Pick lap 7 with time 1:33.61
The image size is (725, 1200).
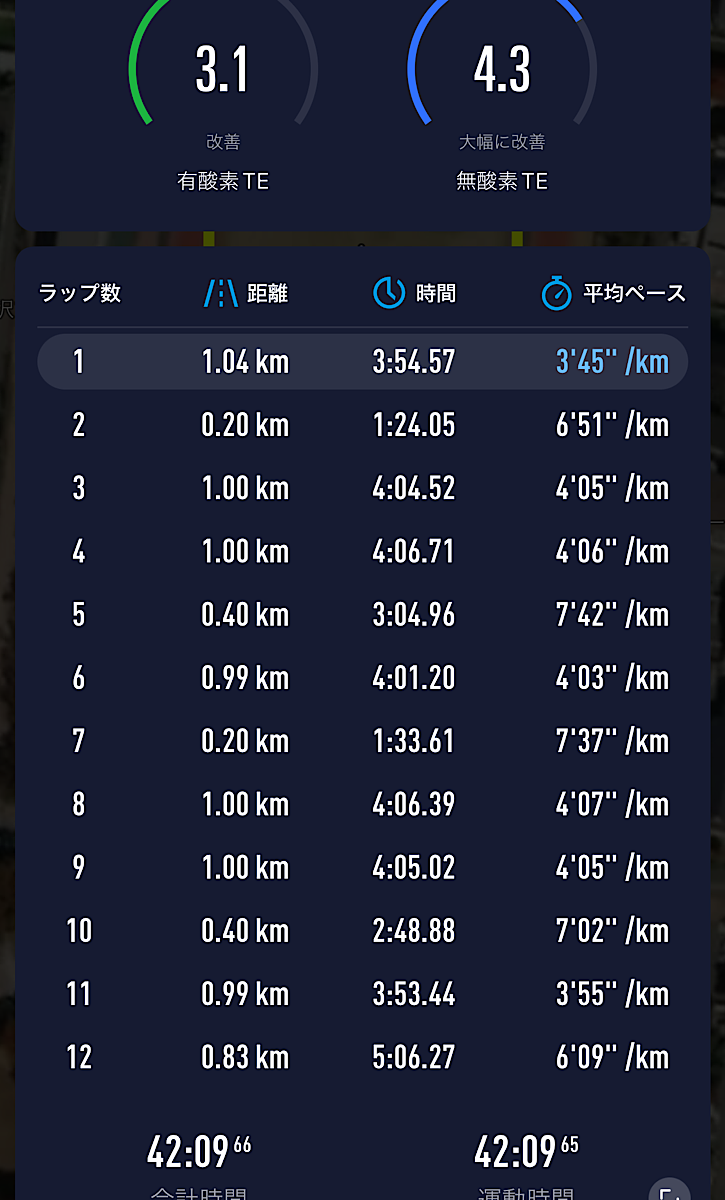[362, 741]
